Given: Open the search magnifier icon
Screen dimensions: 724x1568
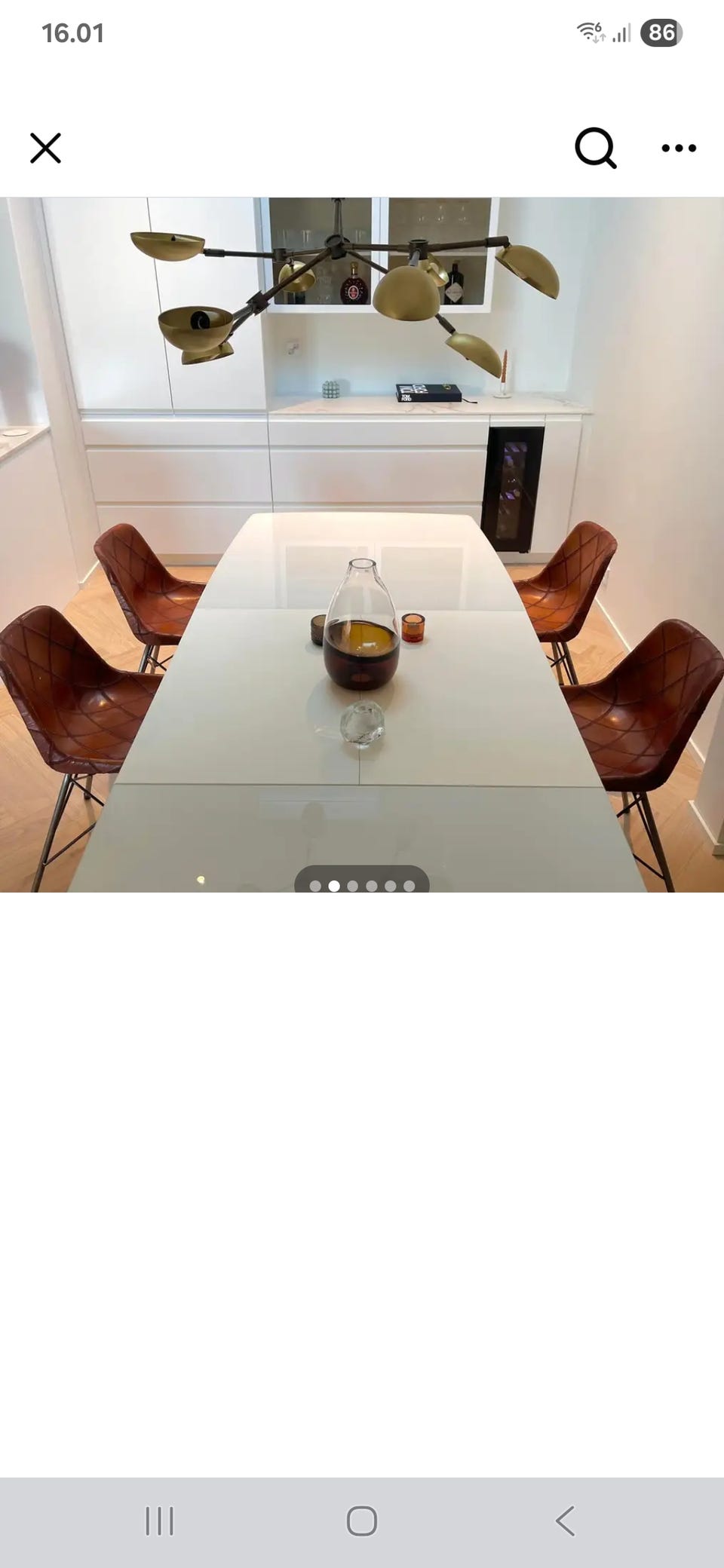Looking at the screenshot, I should [x=596, y=148].
